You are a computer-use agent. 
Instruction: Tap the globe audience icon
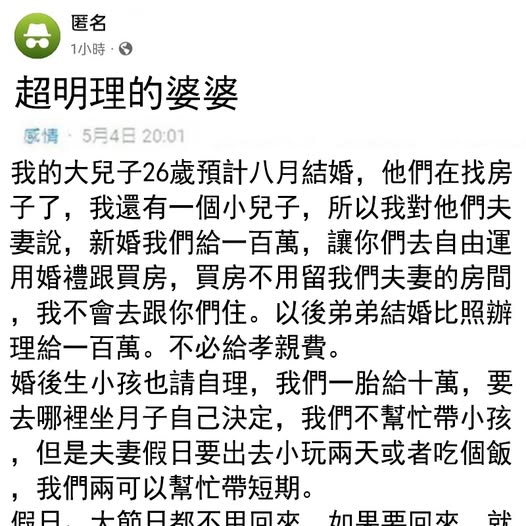[125, 49]
